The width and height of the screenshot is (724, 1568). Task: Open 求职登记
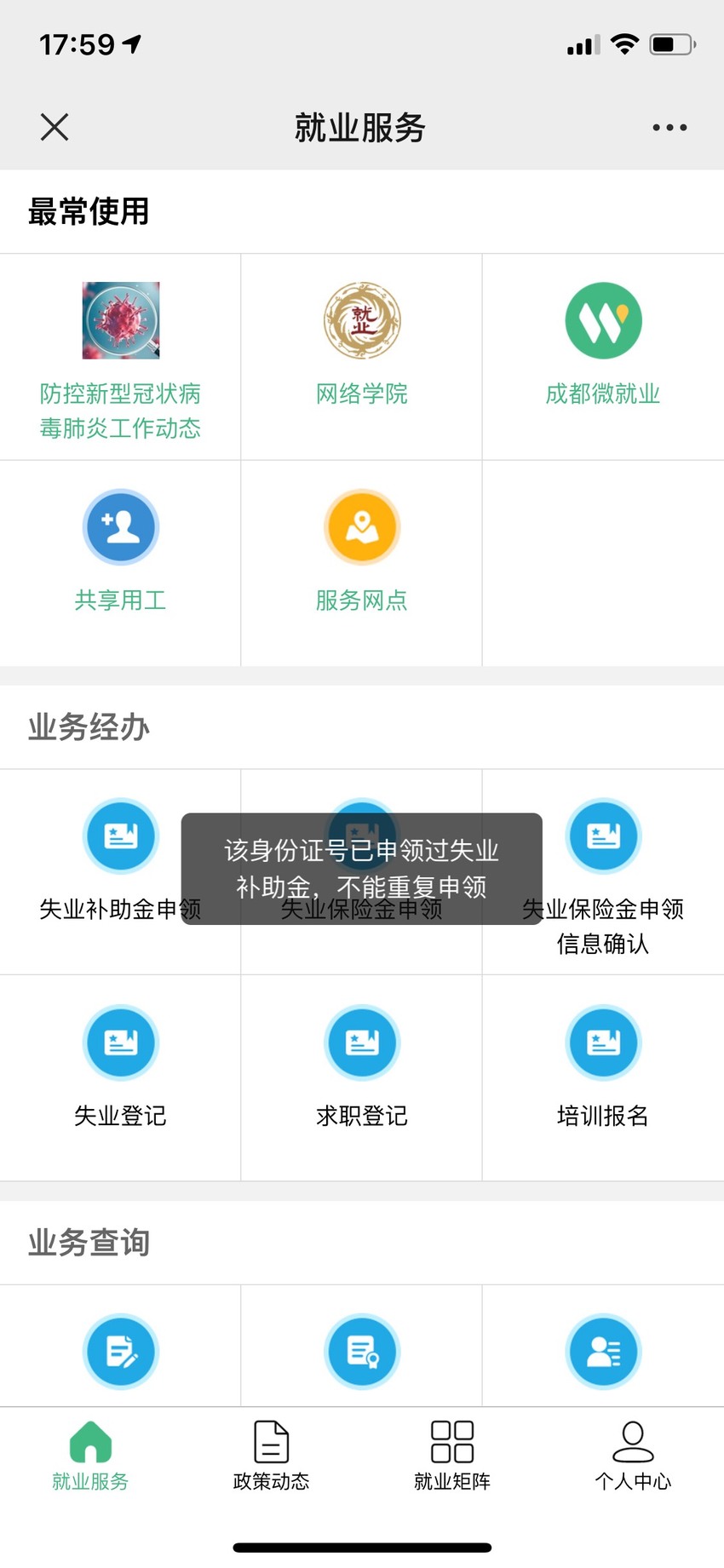coord(362,1078)
